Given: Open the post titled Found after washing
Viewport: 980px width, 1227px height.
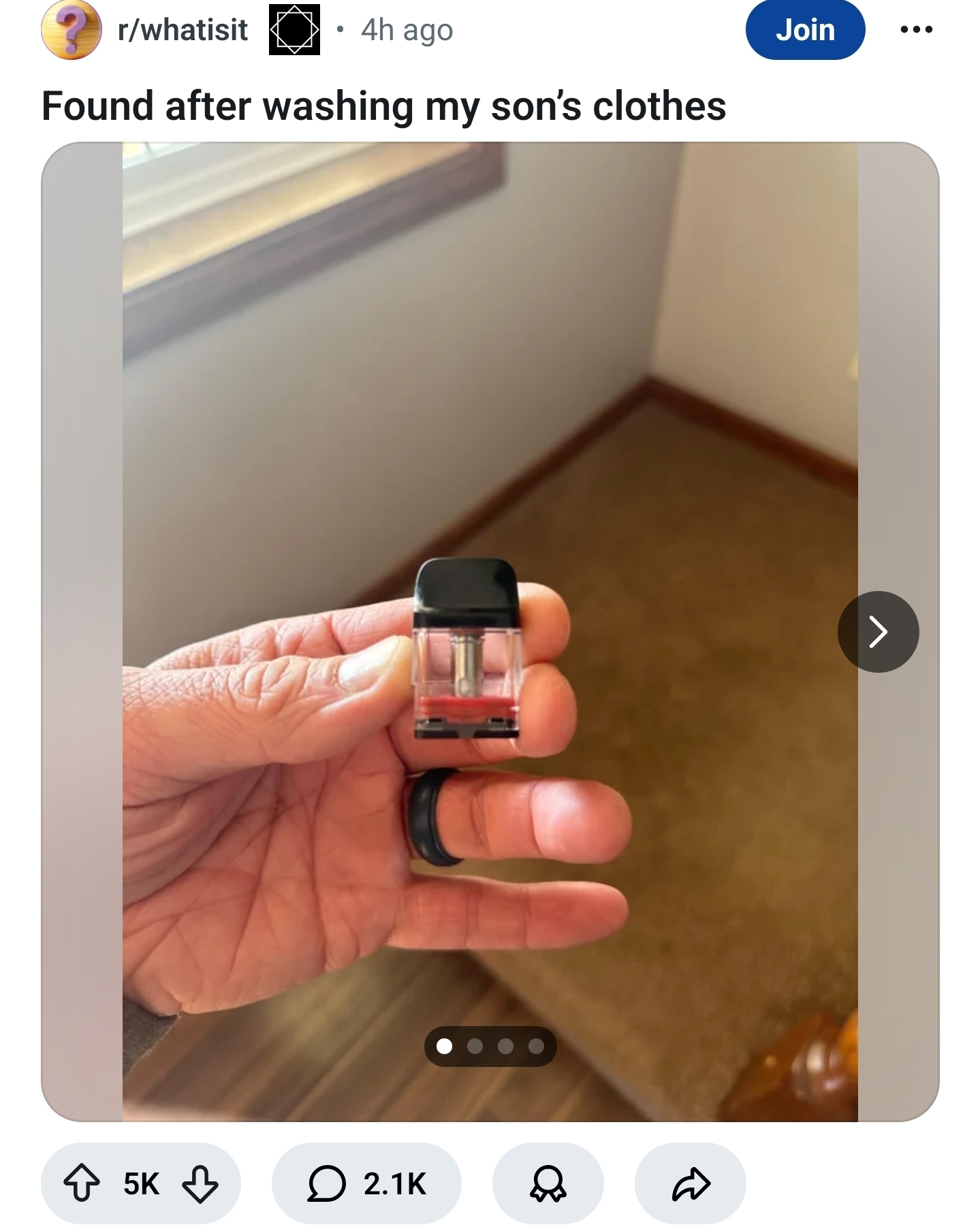Looking at the screenshot, I should point(383,107).
